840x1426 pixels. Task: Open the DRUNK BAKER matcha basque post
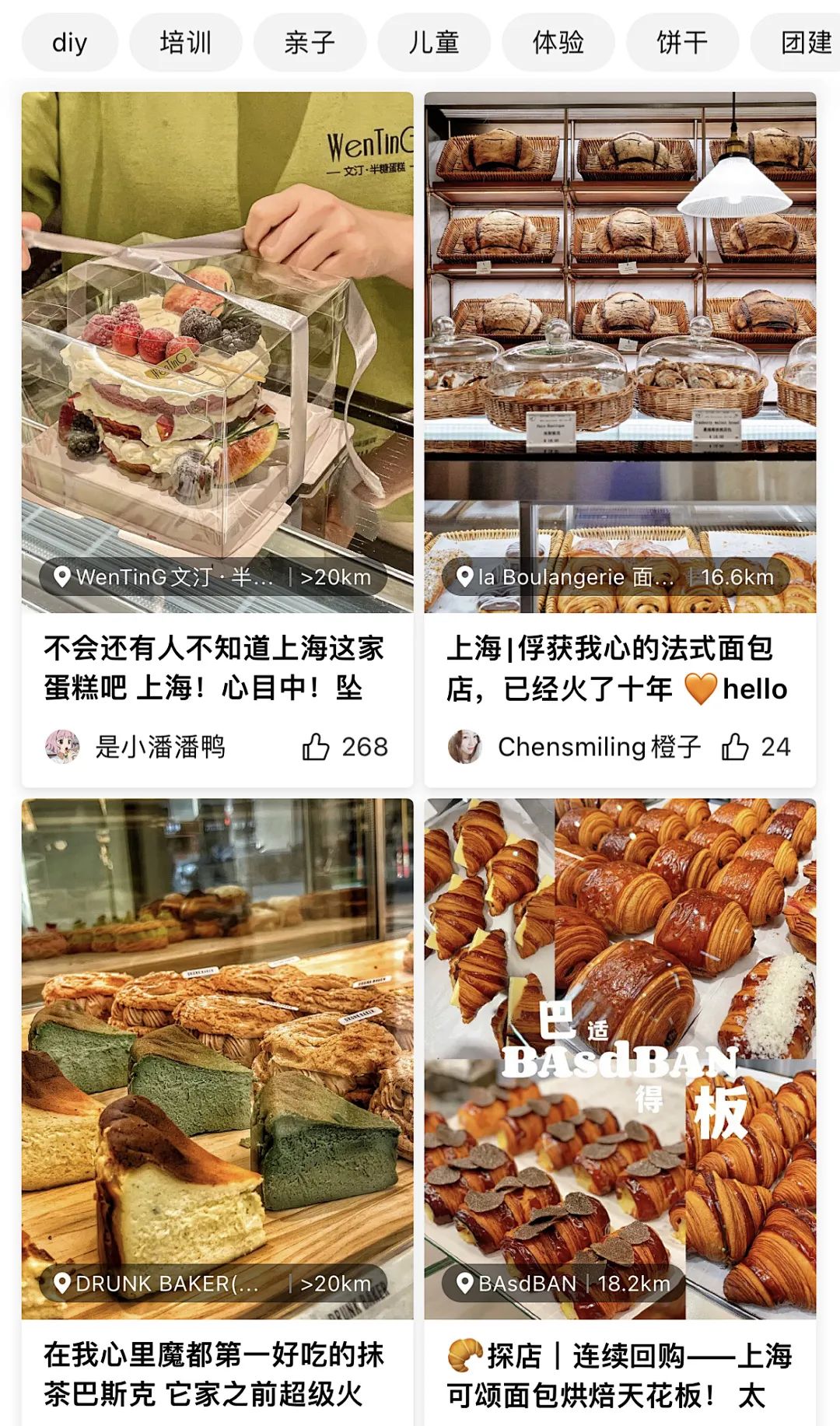tap(217, 1059)
